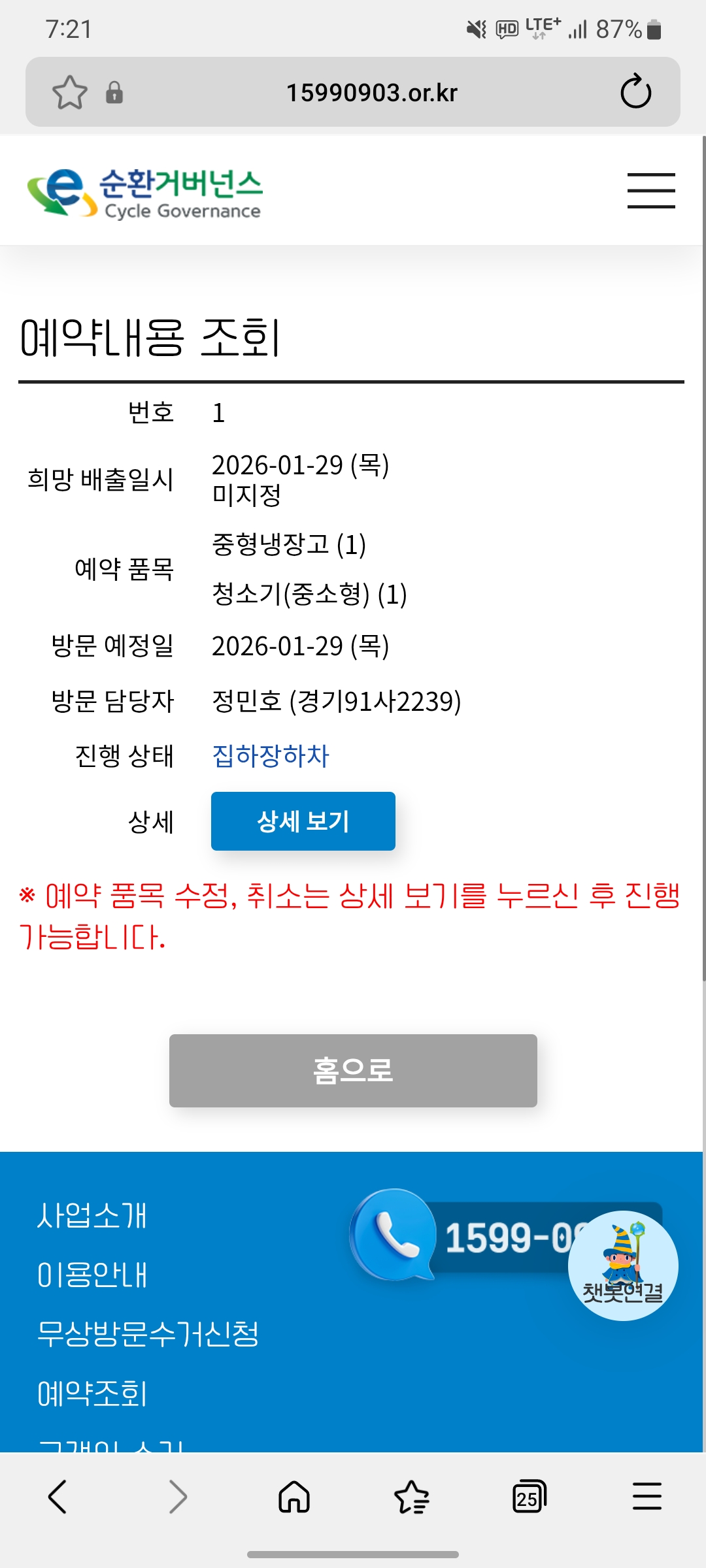Go back with the browser back arrow

58,1496
